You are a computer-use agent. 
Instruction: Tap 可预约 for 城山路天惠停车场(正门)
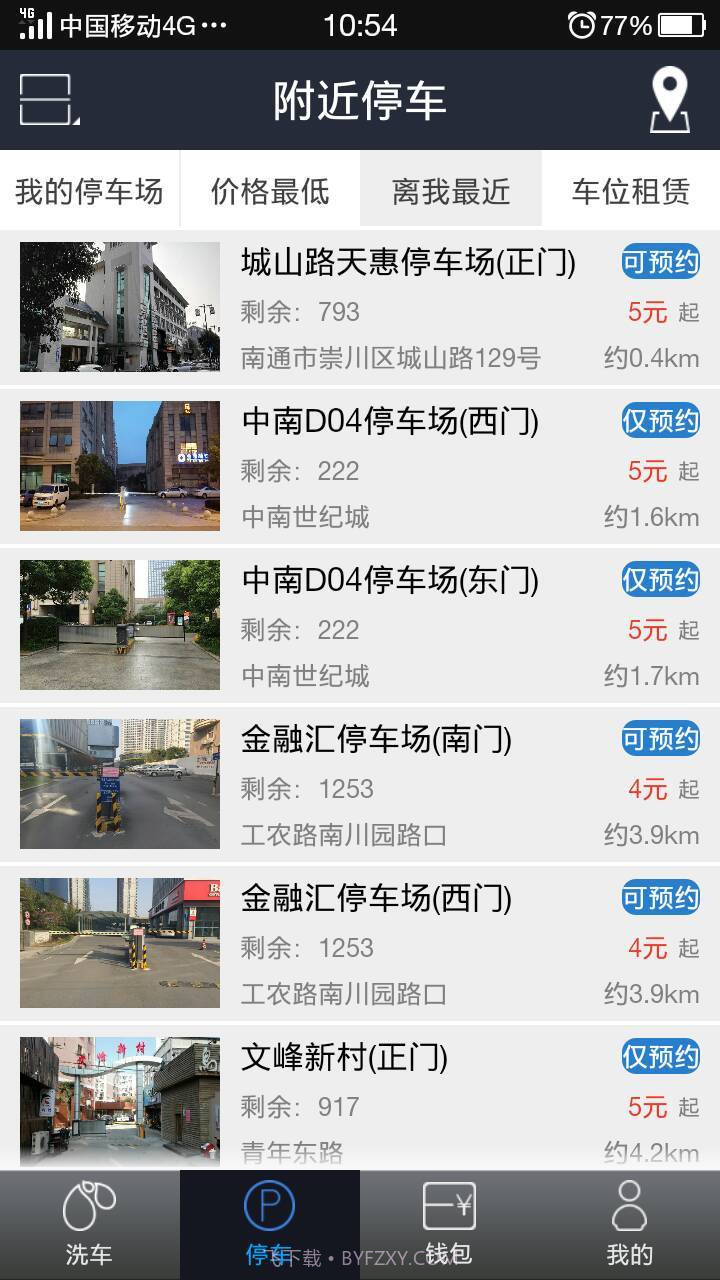coord(659,262)
